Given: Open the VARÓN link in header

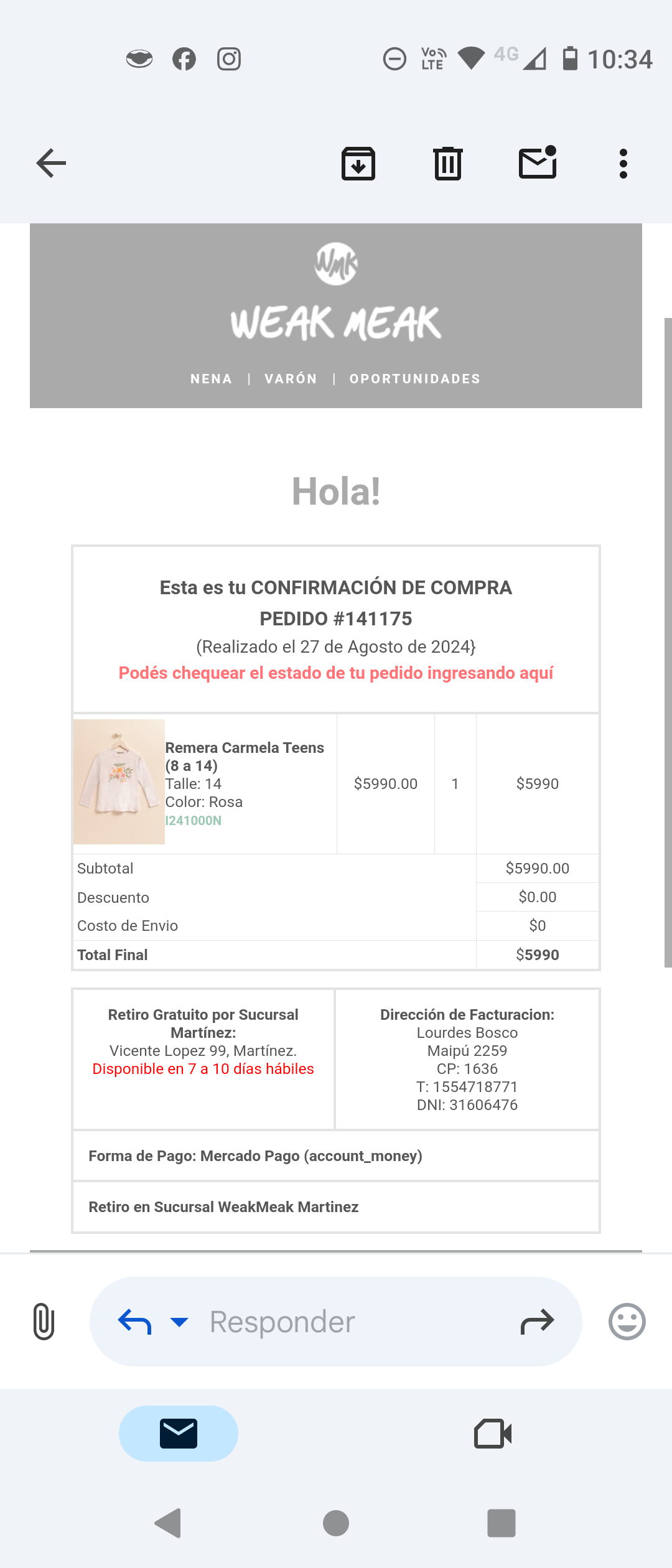Looking at the screenshot, I should click(x=291, y=379).
